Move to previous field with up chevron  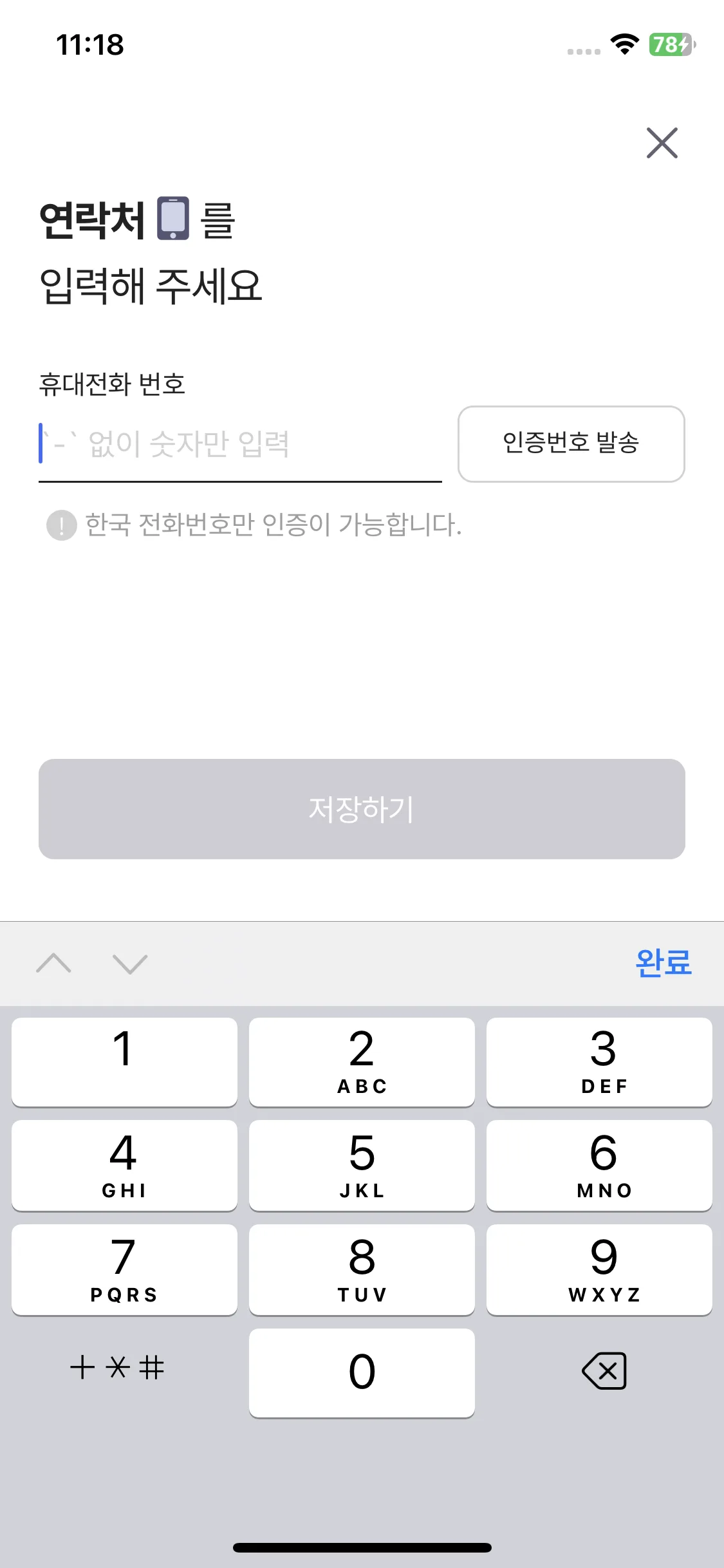(x=54, y=963)
